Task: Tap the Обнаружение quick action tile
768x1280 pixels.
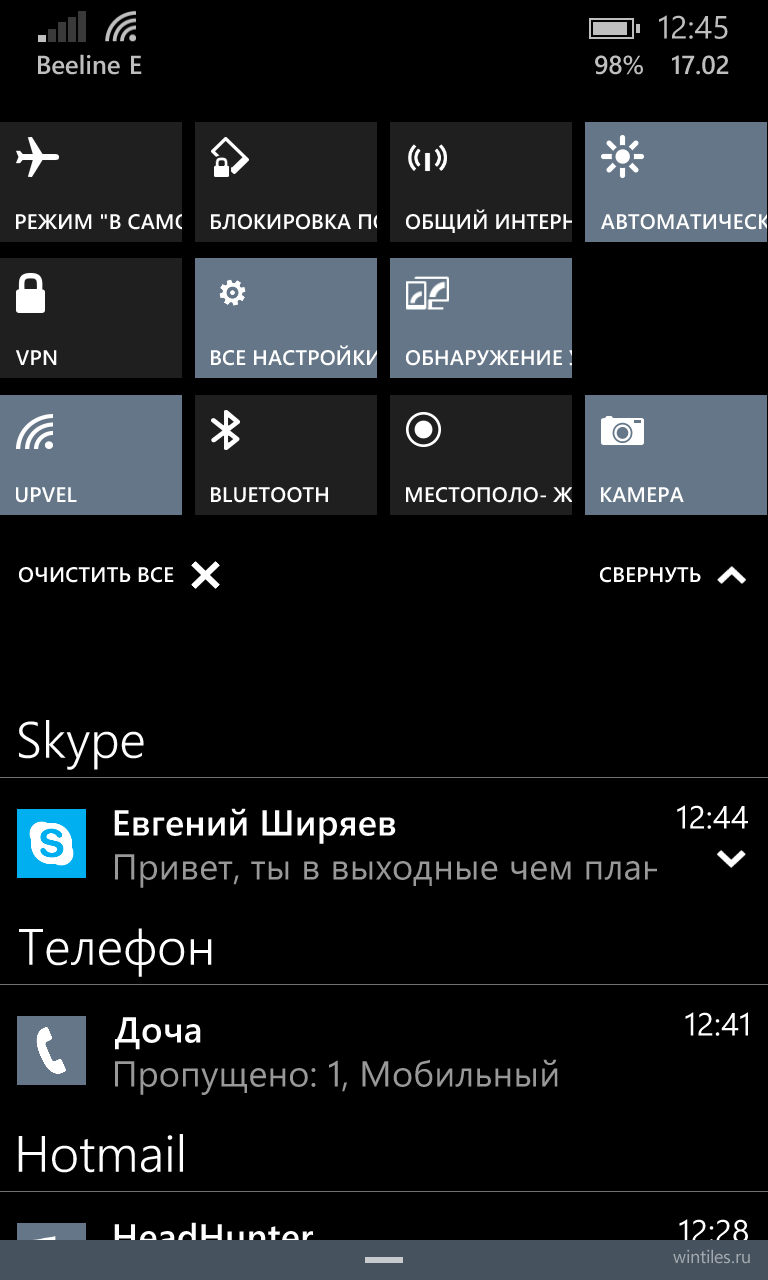Action: coord(481,318)
